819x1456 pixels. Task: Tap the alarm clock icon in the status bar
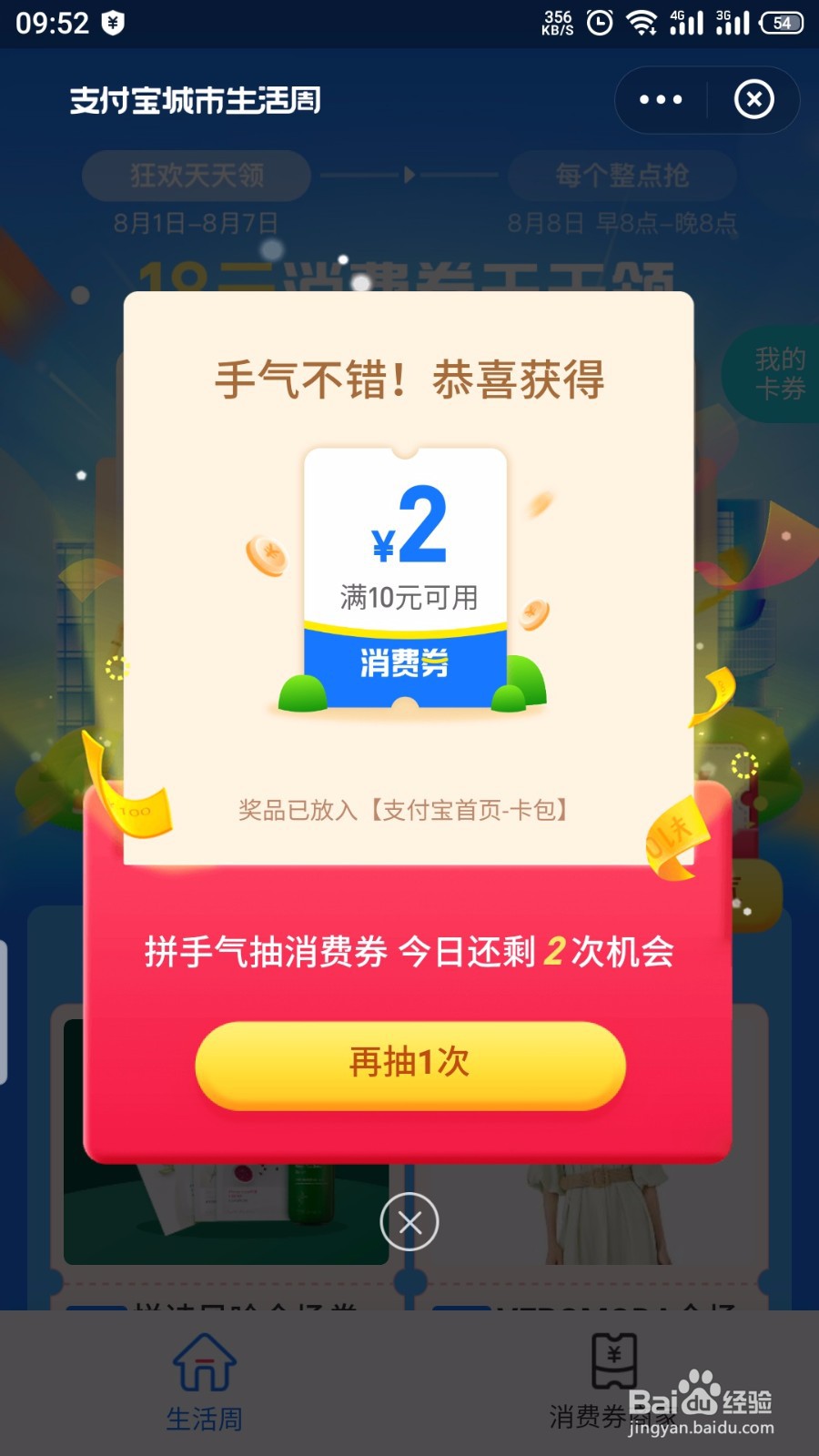[598, 22]
